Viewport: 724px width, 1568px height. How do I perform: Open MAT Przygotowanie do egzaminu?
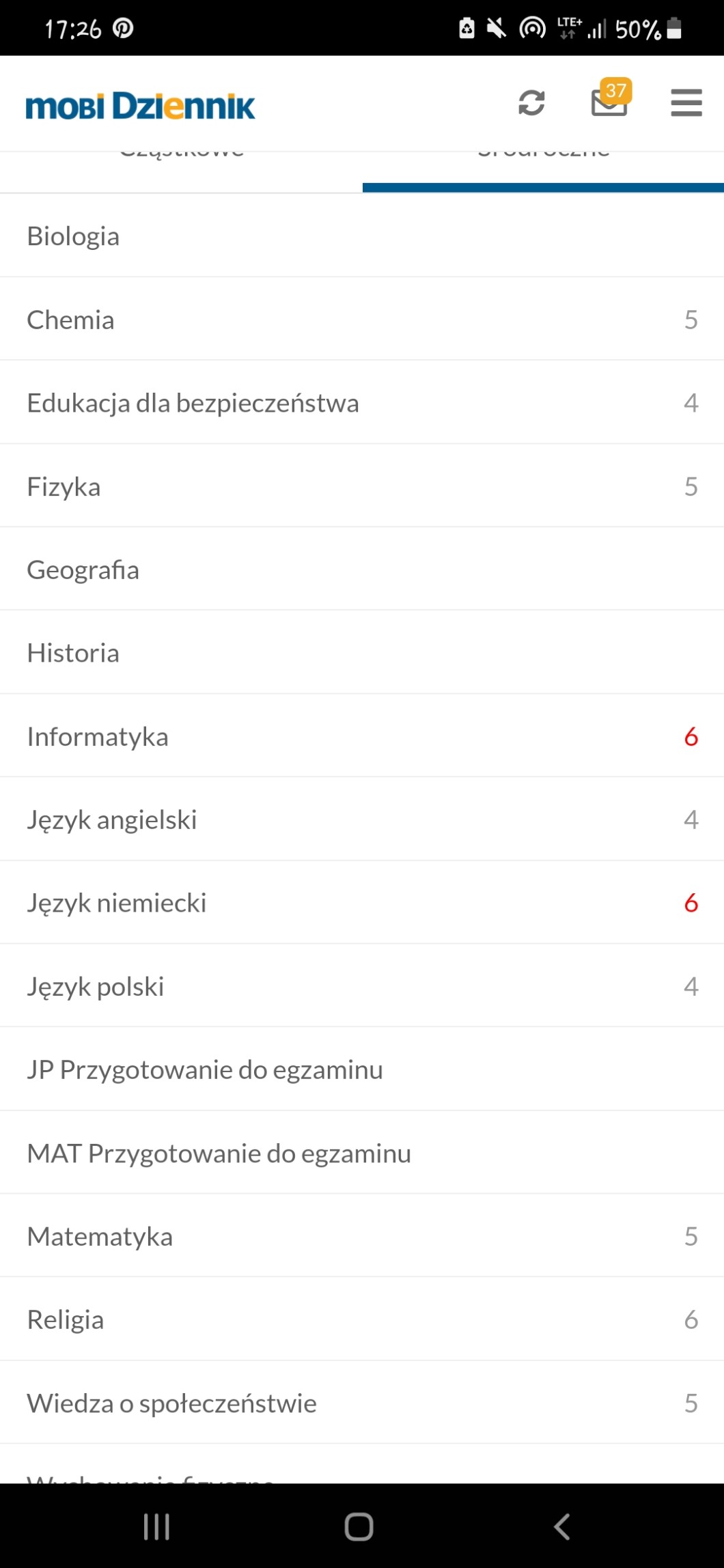tap(362, 1153)
